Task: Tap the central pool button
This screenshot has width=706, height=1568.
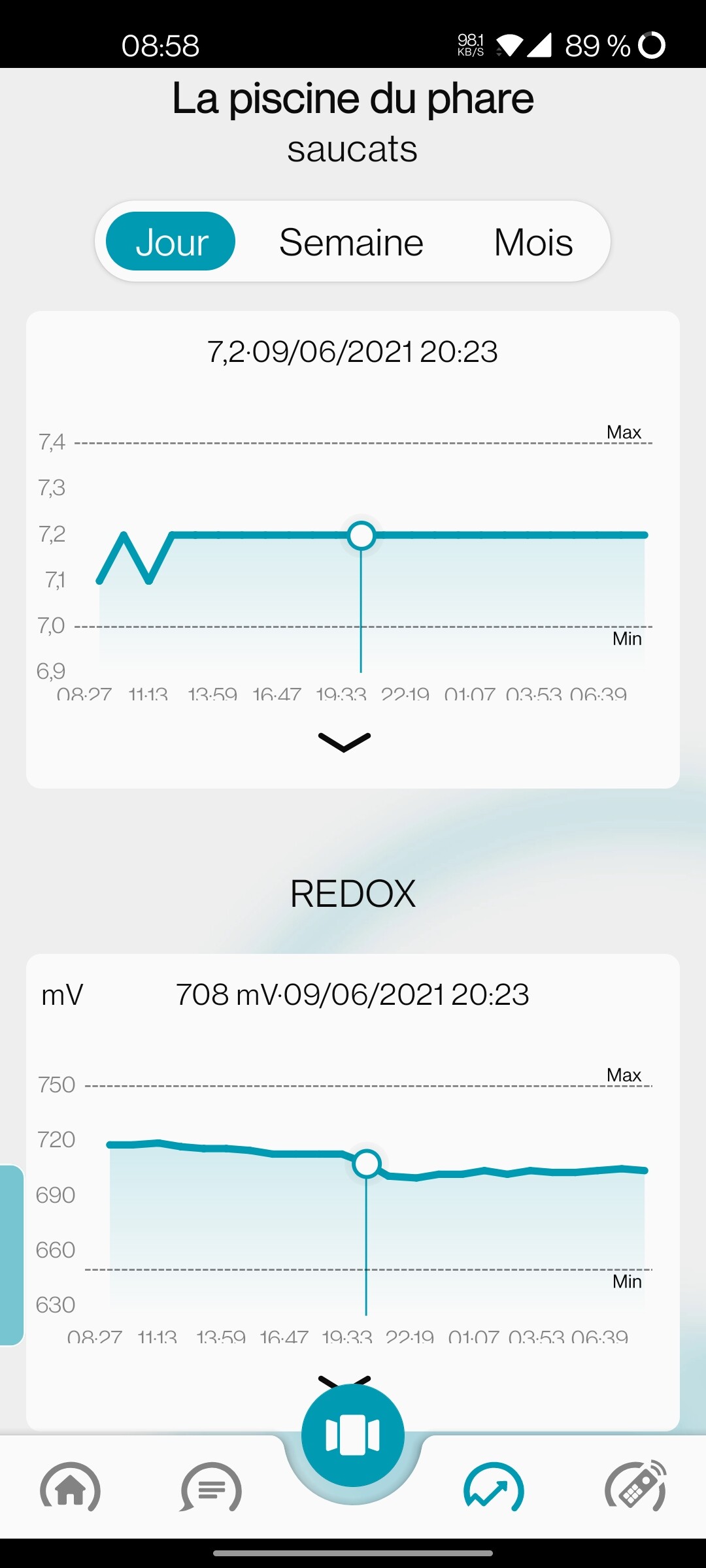Action: pyautogui.click(x=353, y=1435)
